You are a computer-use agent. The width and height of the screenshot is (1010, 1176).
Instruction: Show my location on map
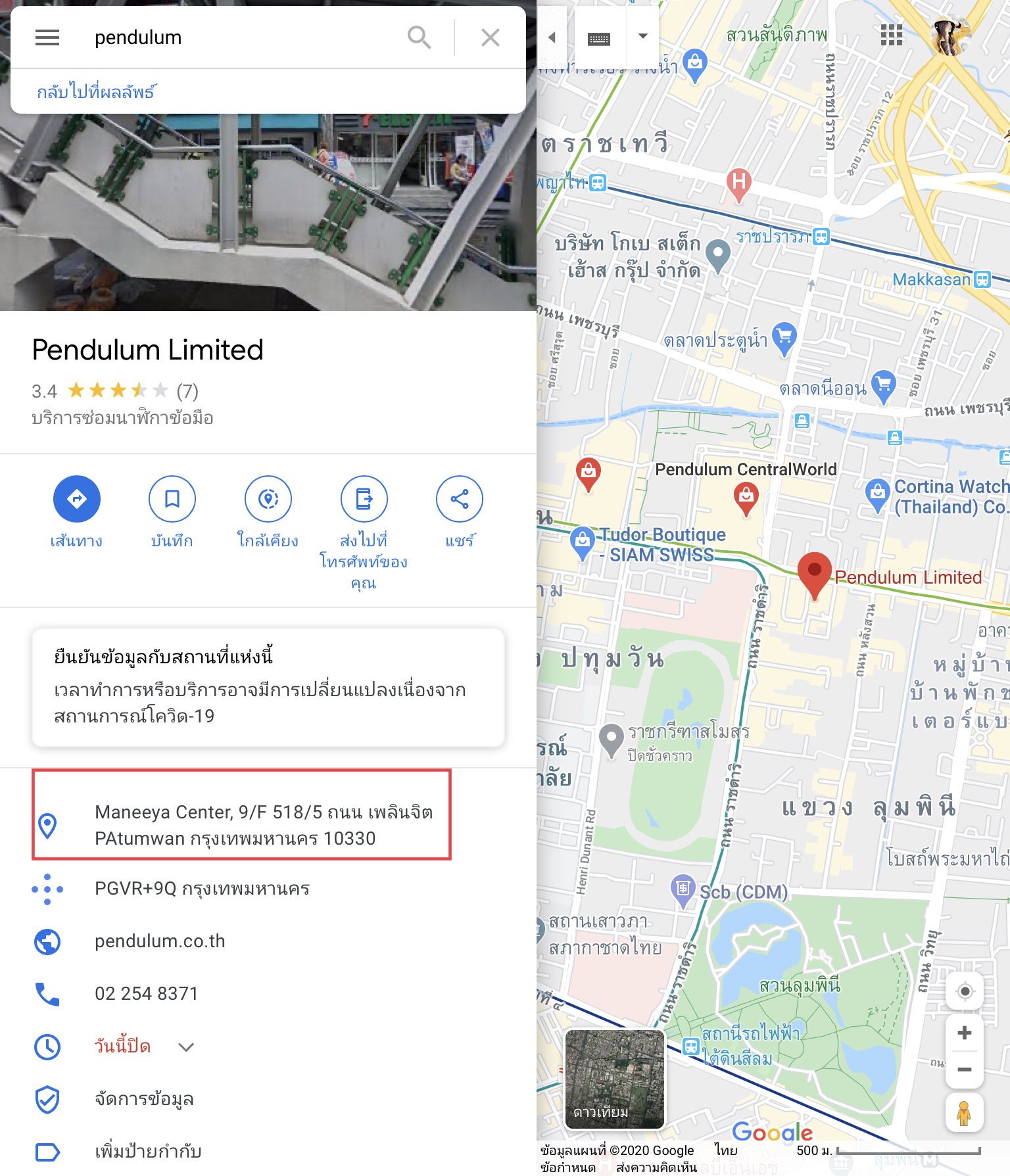[x=964, y=991]
